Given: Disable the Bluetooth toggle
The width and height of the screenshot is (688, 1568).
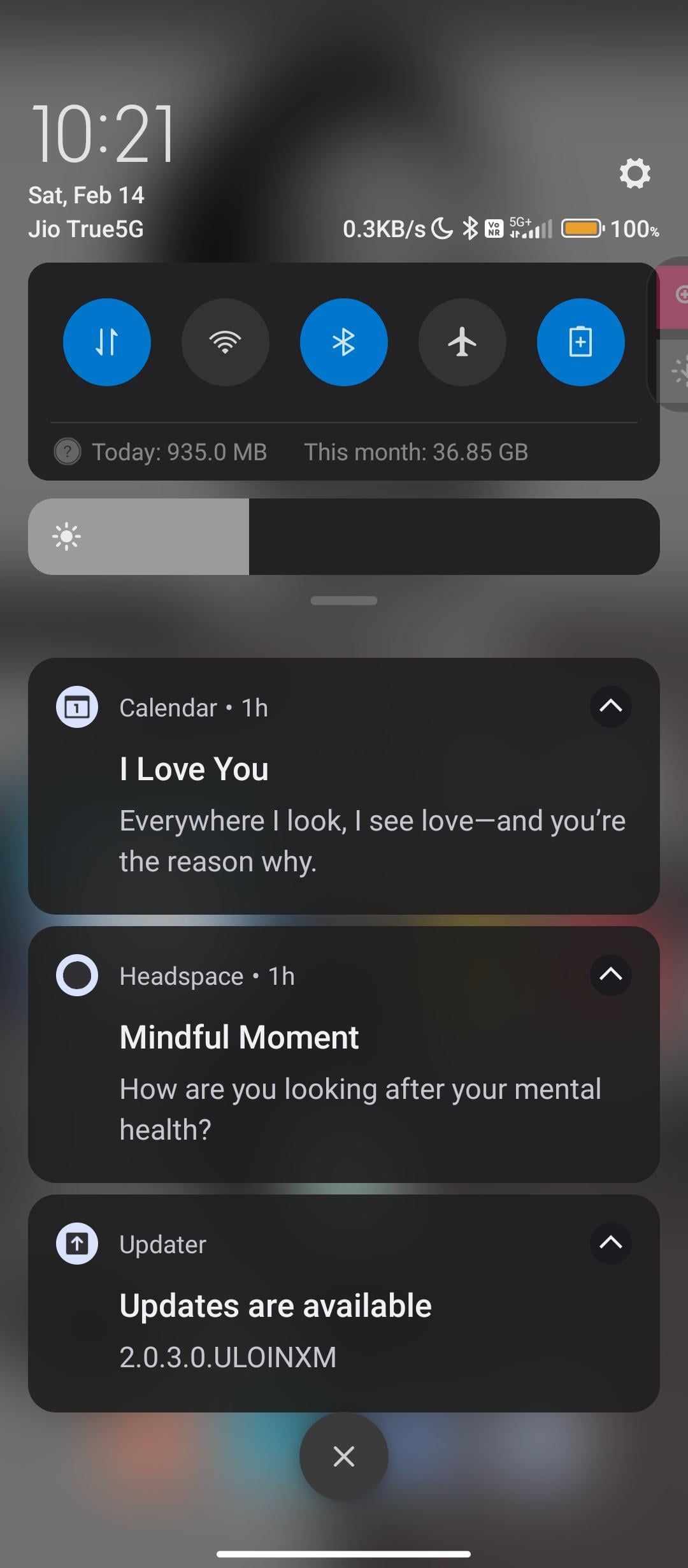Looking at the screenshot, I should (x=344, y=342).
